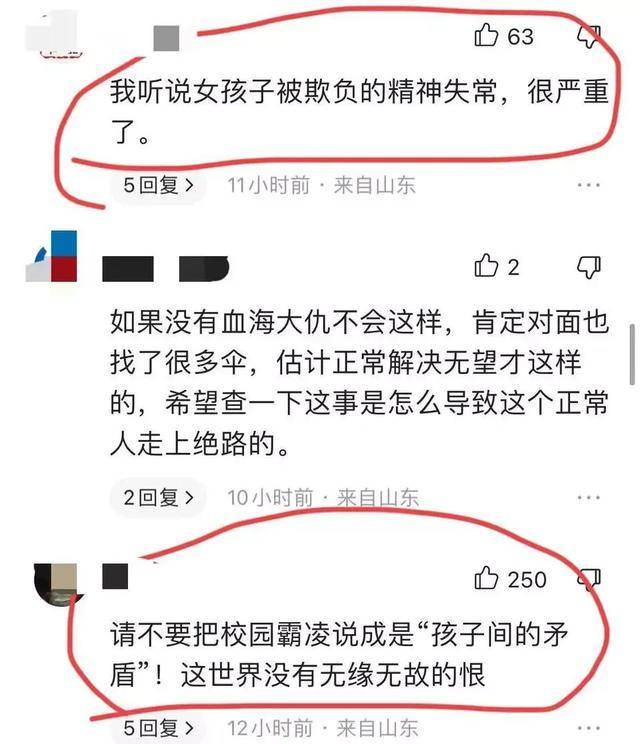This screenshot has width=640, height=744.
Task: Like the comment about 校园霸凌
Action: (487, 578)
